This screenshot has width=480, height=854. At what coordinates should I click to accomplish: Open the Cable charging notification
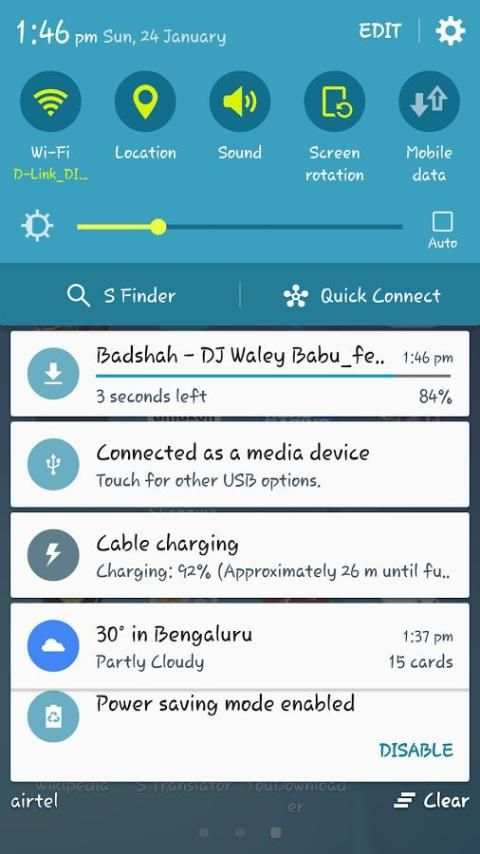[x=240, y=555]
